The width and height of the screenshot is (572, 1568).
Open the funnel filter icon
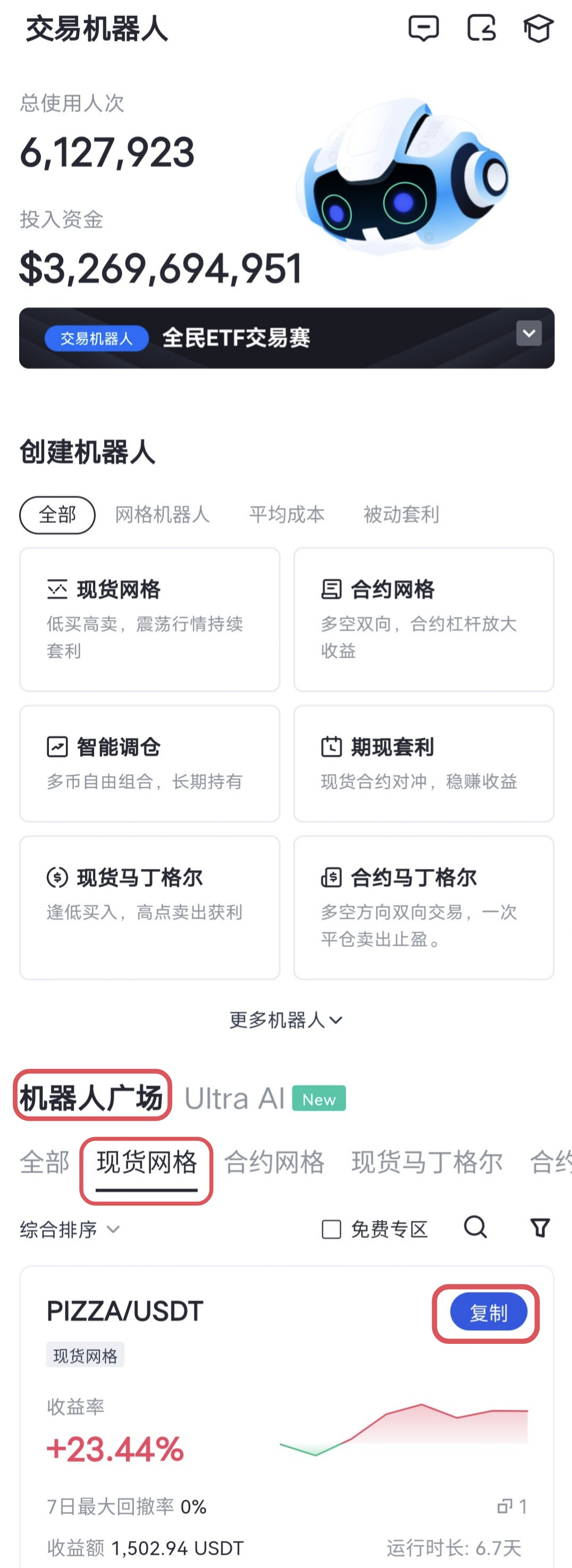(x=540, y=1228)
